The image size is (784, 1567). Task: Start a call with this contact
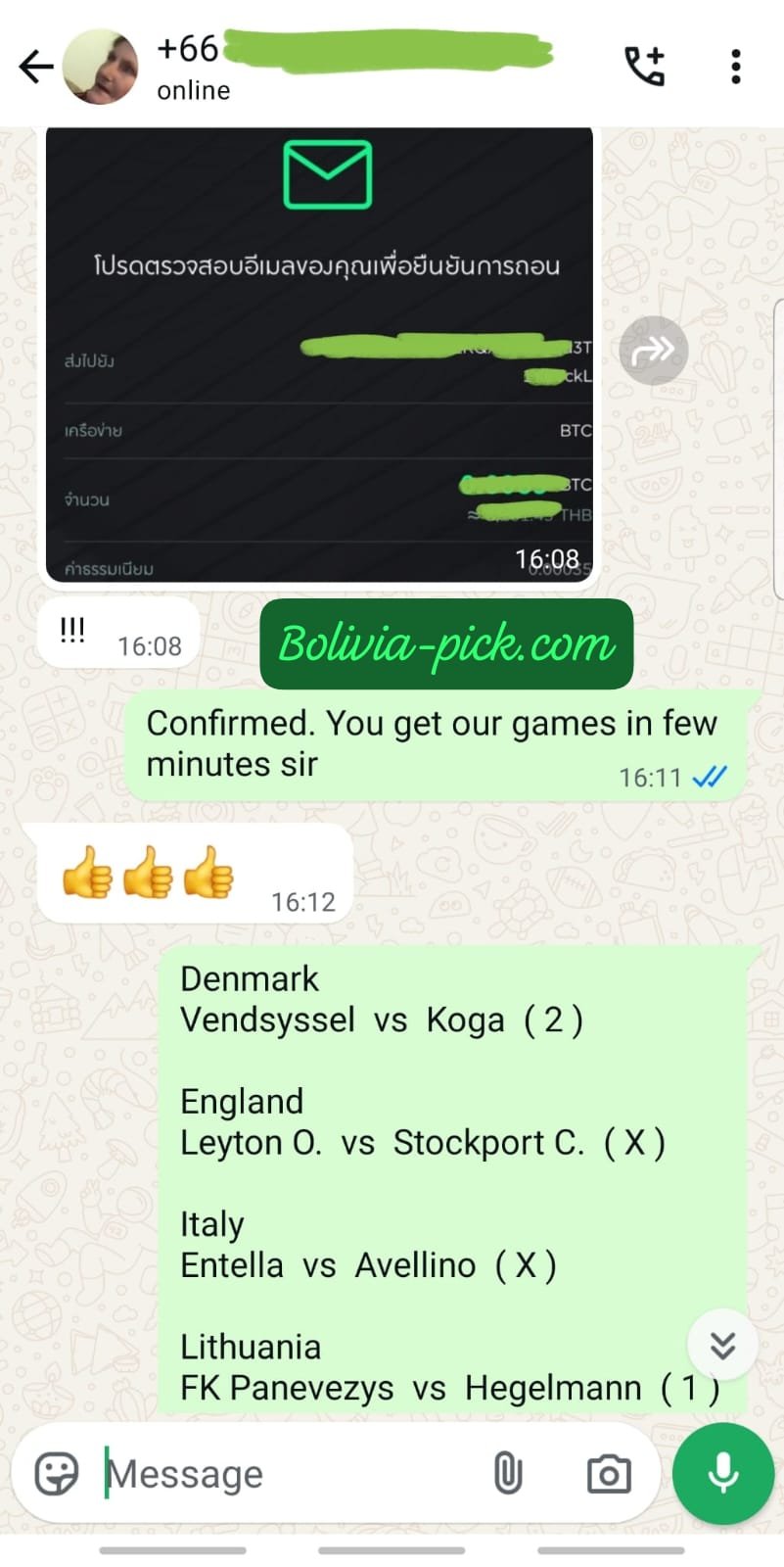pos(645,67)
